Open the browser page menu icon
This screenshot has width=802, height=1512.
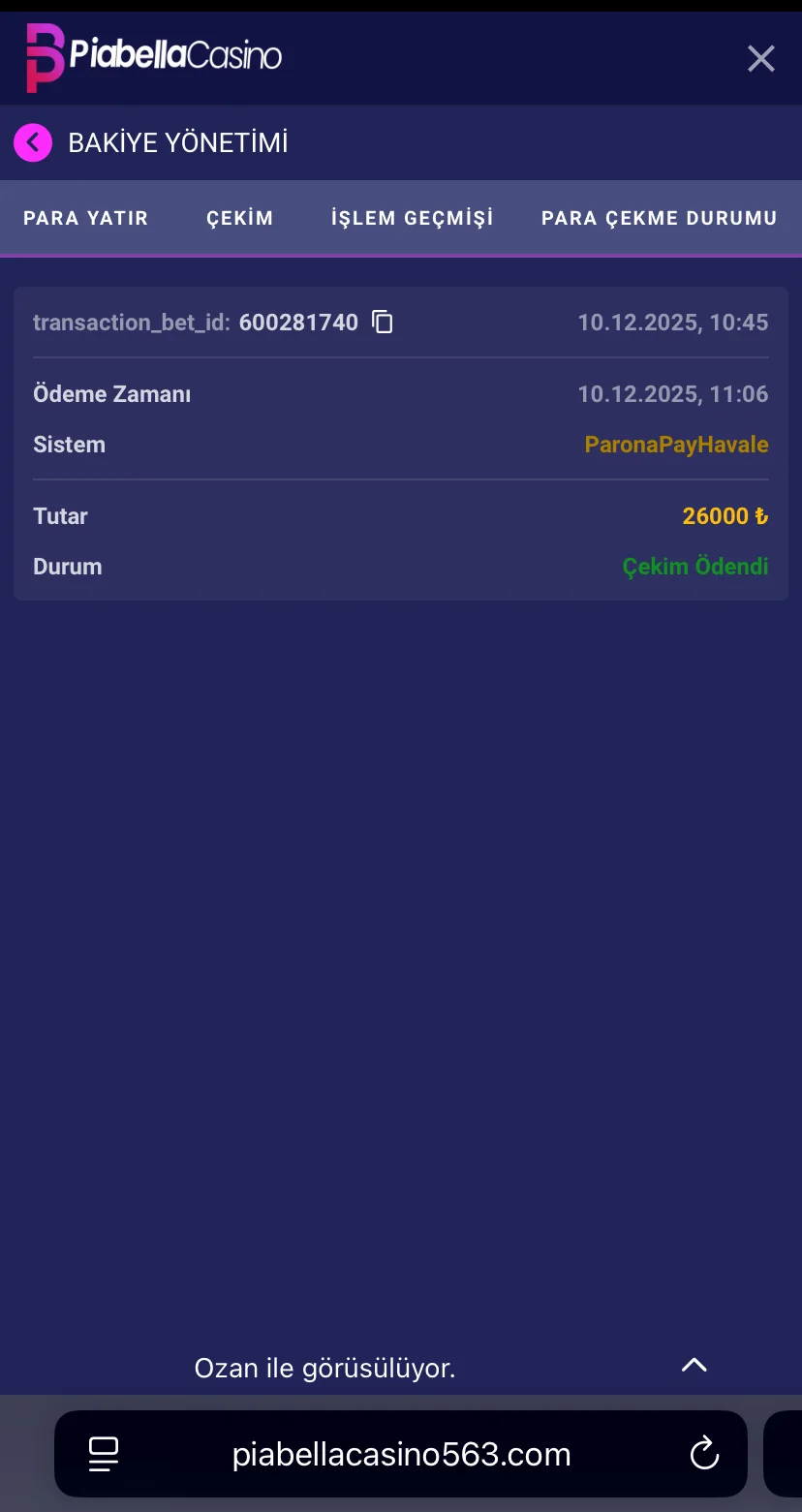[x=104, y=1453]
